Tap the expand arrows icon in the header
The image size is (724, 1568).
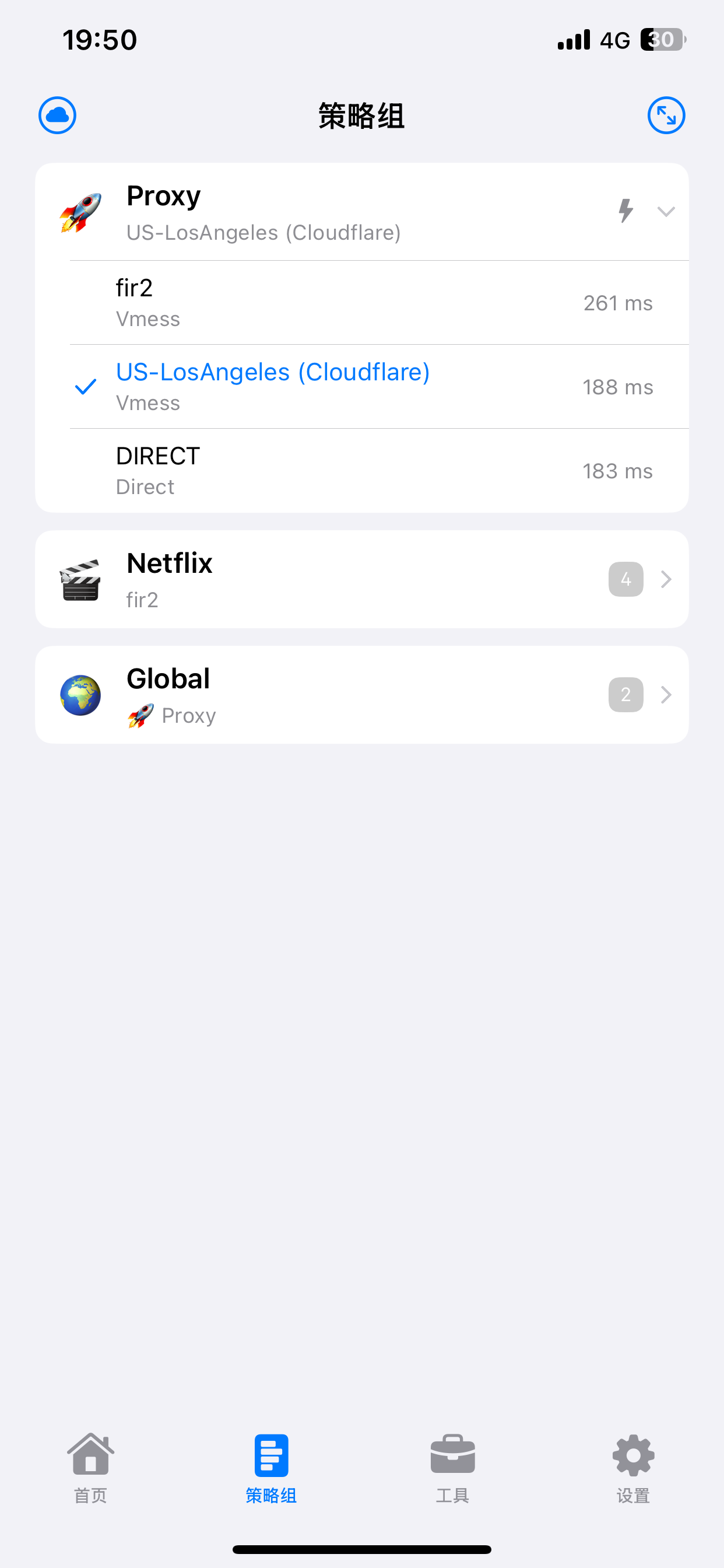[x=666, y=115]
